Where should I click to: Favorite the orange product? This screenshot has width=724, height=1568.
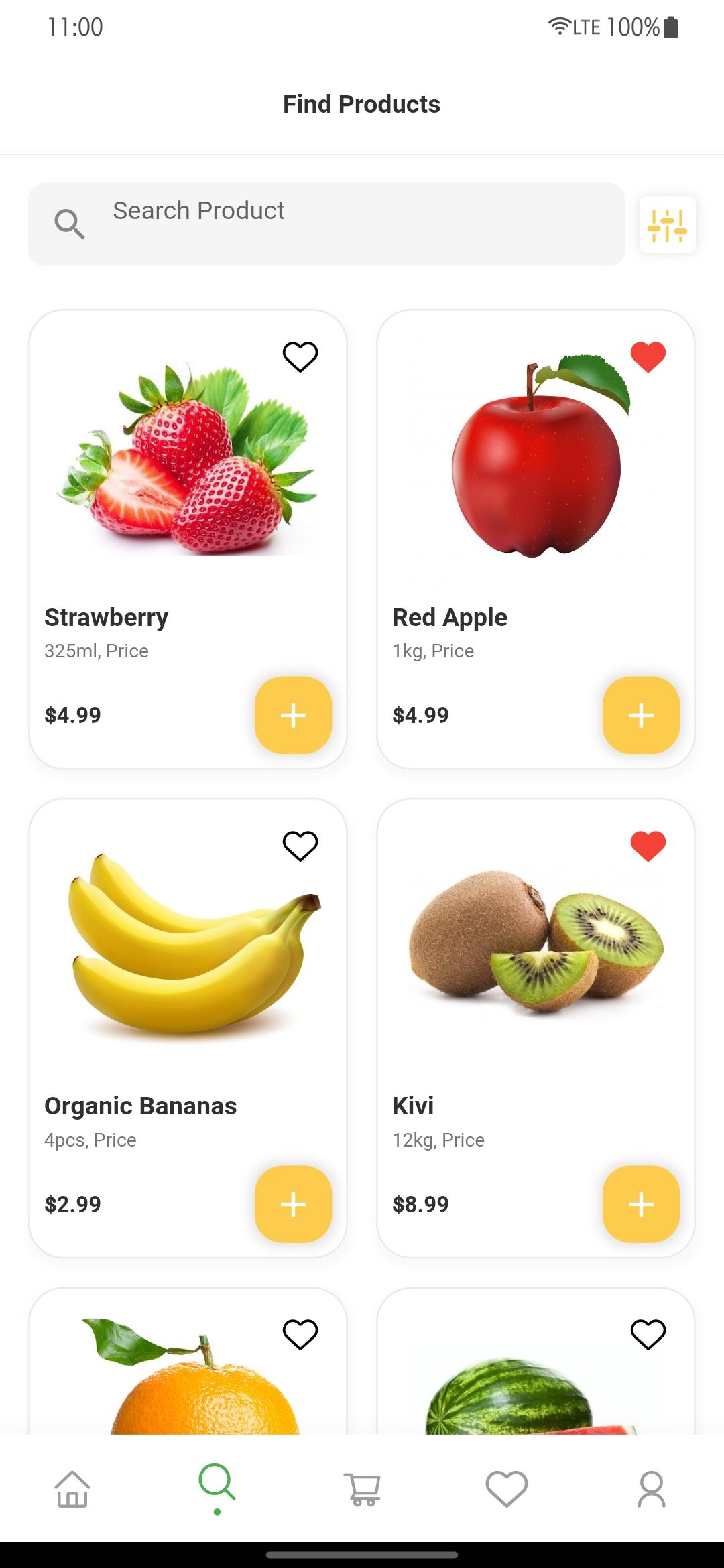[x=300, y=1334]
